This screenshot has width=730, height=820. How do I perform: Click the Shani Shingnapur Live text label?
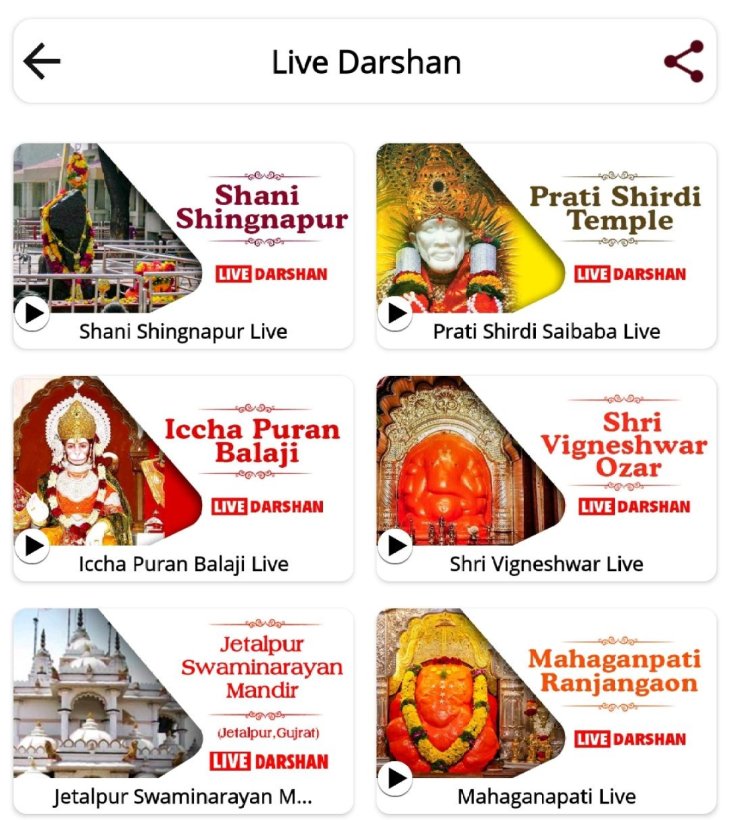(x=185, y=330)
